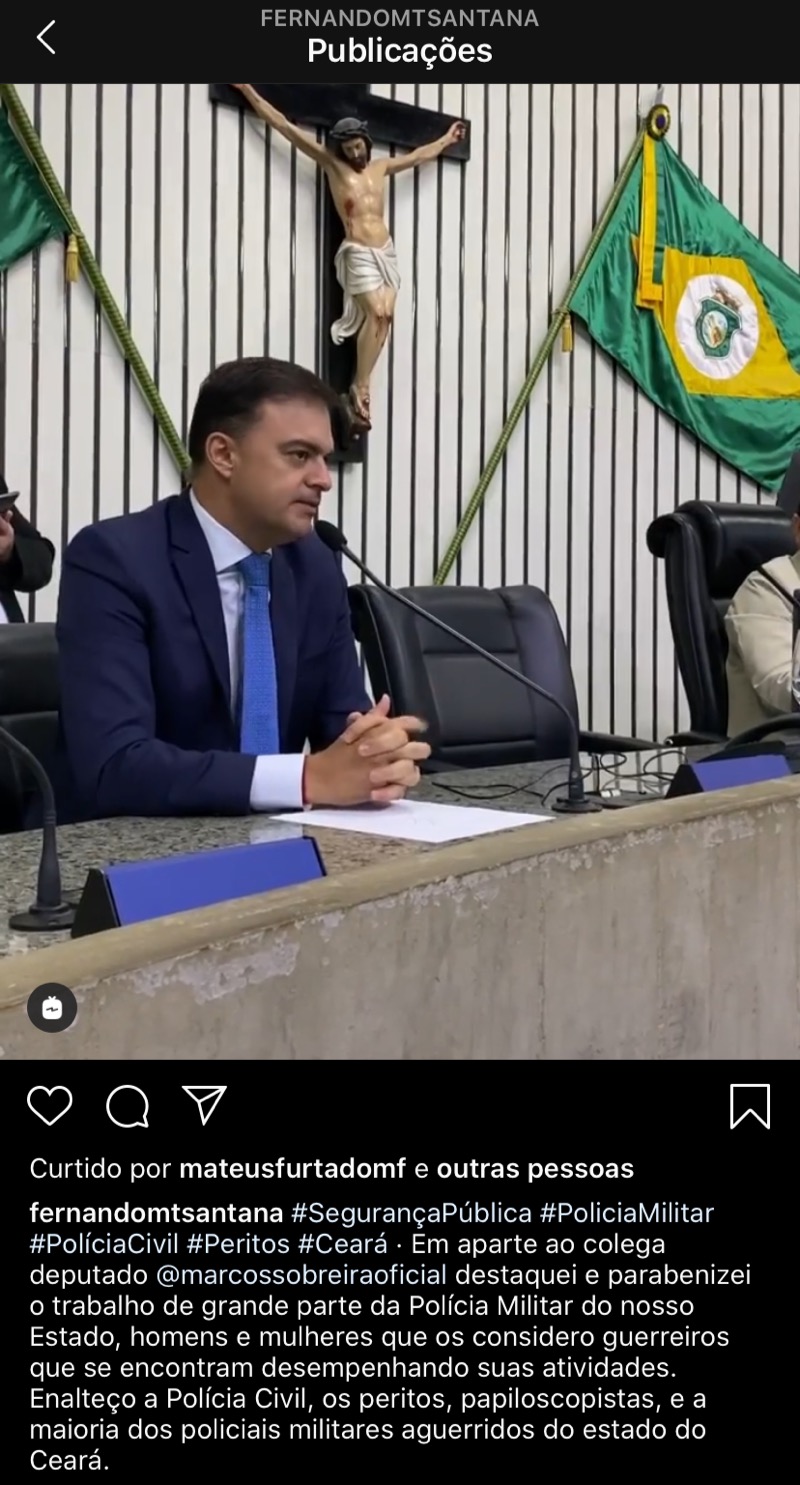View outras pessoas who liked the post
800x1485 pixels.
pos(535,1168)
